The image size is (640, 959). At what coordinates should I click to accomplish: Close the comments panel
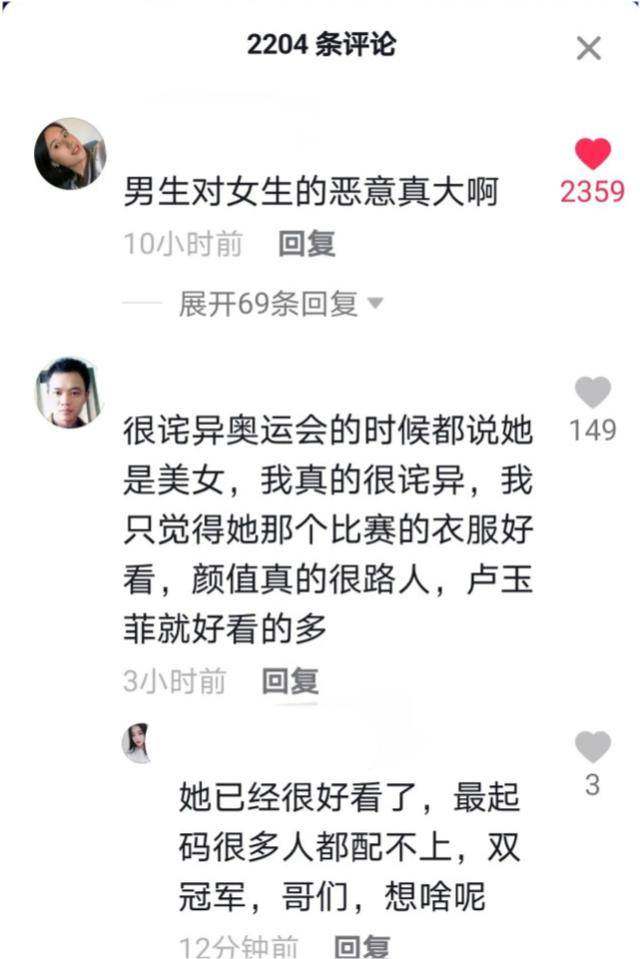(589, 47)
